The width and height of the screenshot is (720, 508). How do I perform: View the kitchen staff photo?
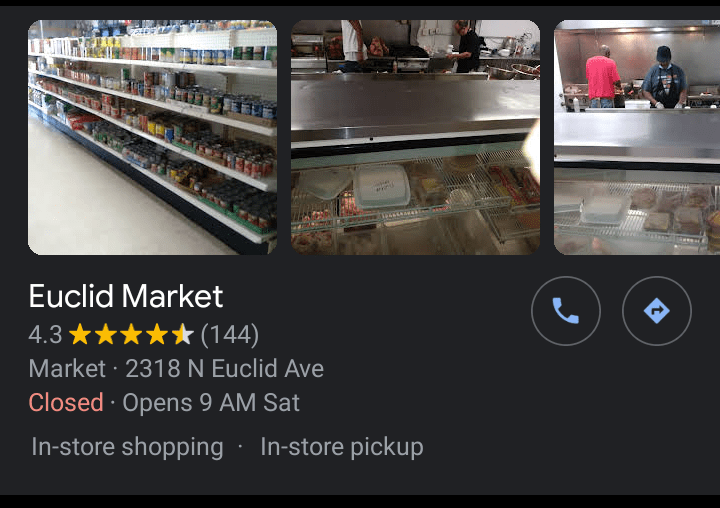[x=637, y=137]
